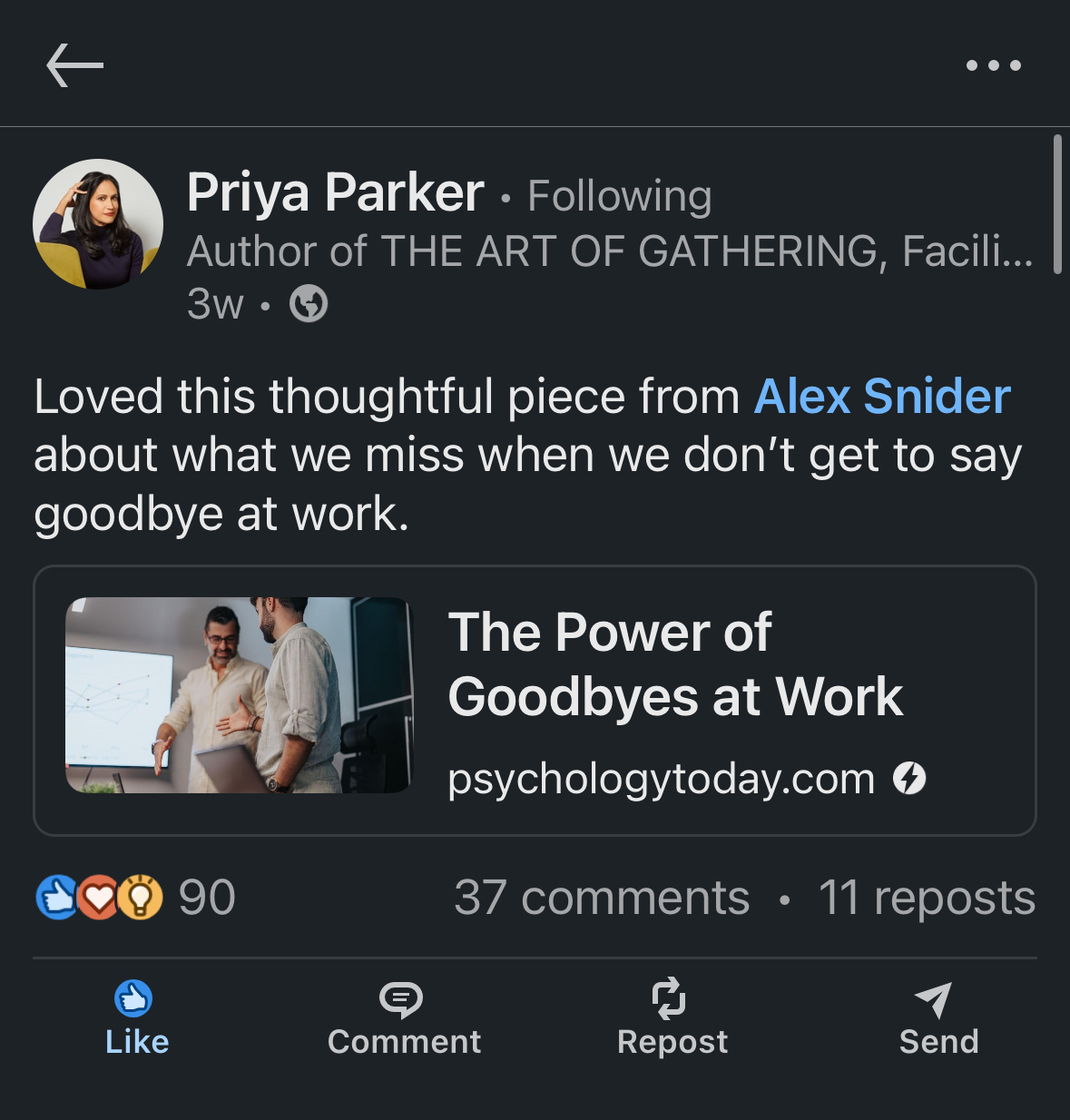1070x1120 pixels.
Task: Open the three-dot overflow menu
Action: click(993, 65)
